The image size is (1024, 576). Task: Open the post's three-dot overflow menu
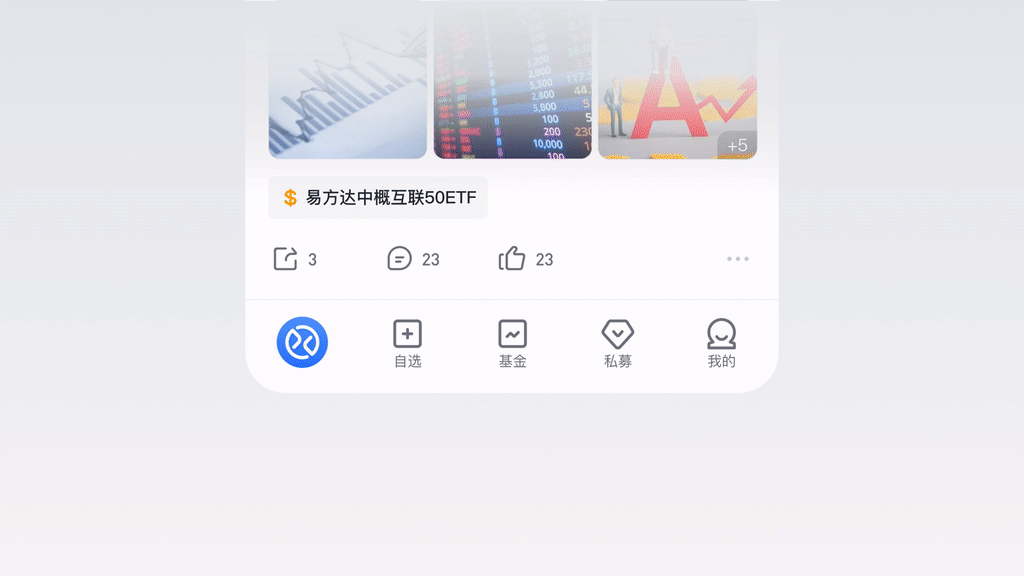738,259
